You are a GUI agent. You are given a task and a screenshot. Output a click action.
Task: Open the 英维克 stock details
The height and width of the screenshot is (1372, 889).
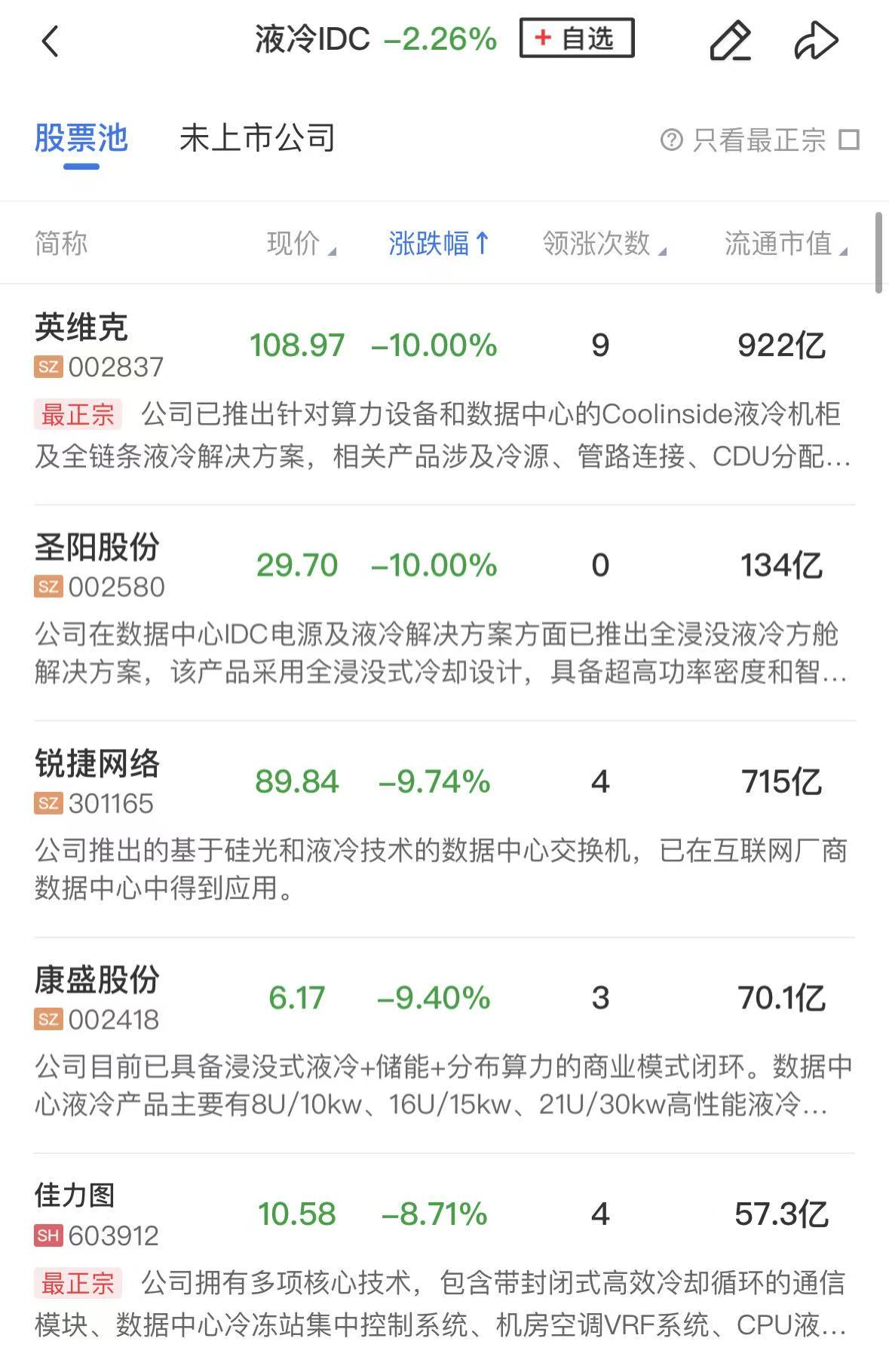[x=81, y=328]
